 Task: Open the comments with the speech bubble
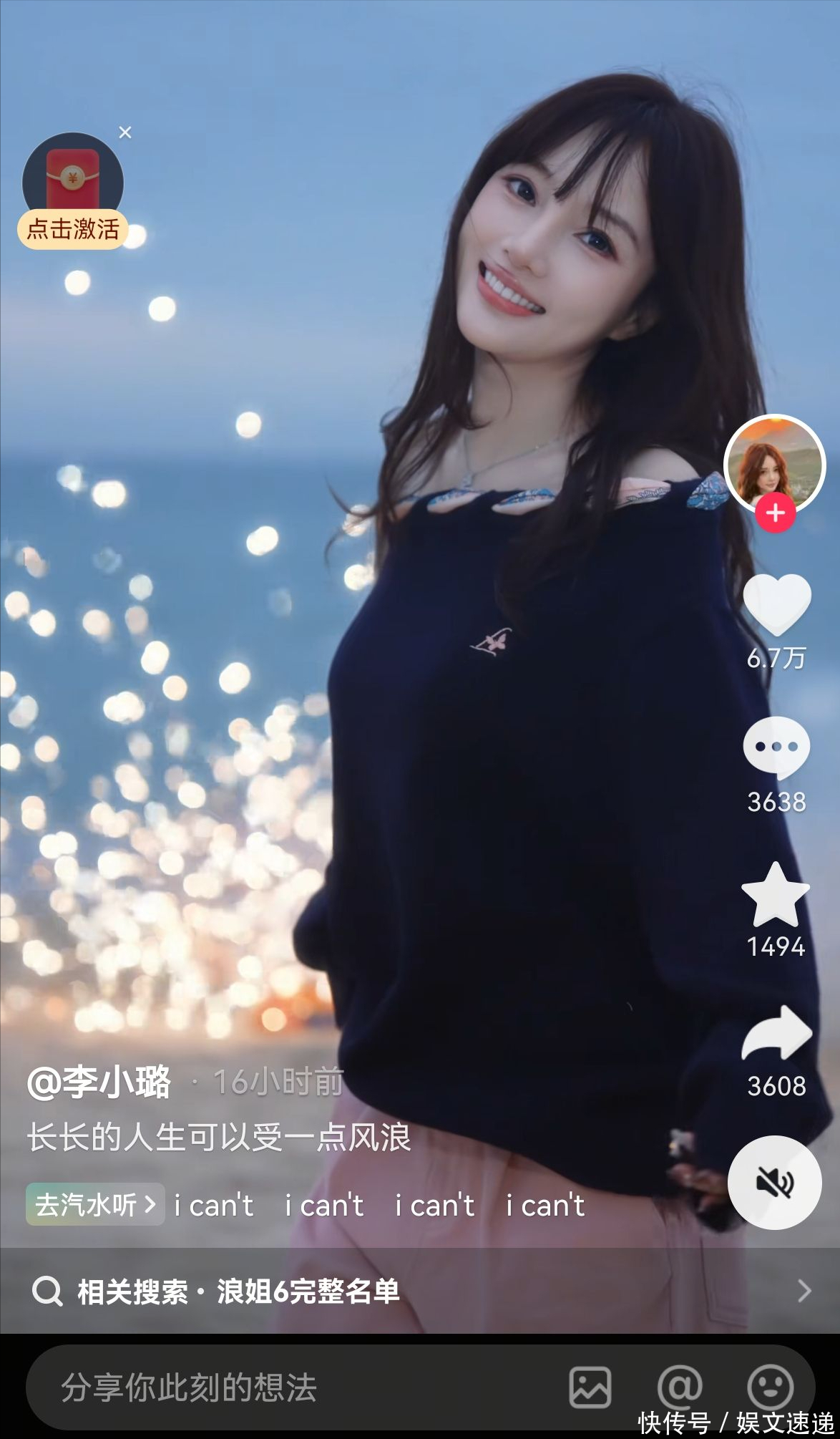pyautogui.click(x=776, y=747)
